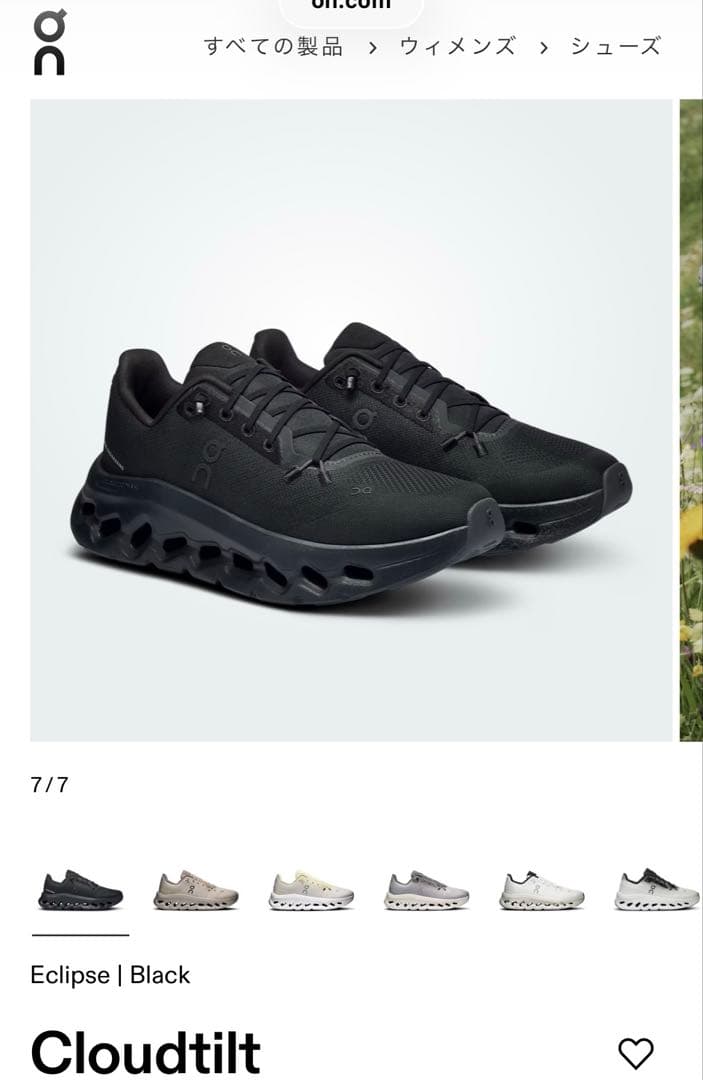The width and height of the screenshot is (703, 1080).
Task: Pick the grey lilac shoe color variant
Action: [426, 889]
